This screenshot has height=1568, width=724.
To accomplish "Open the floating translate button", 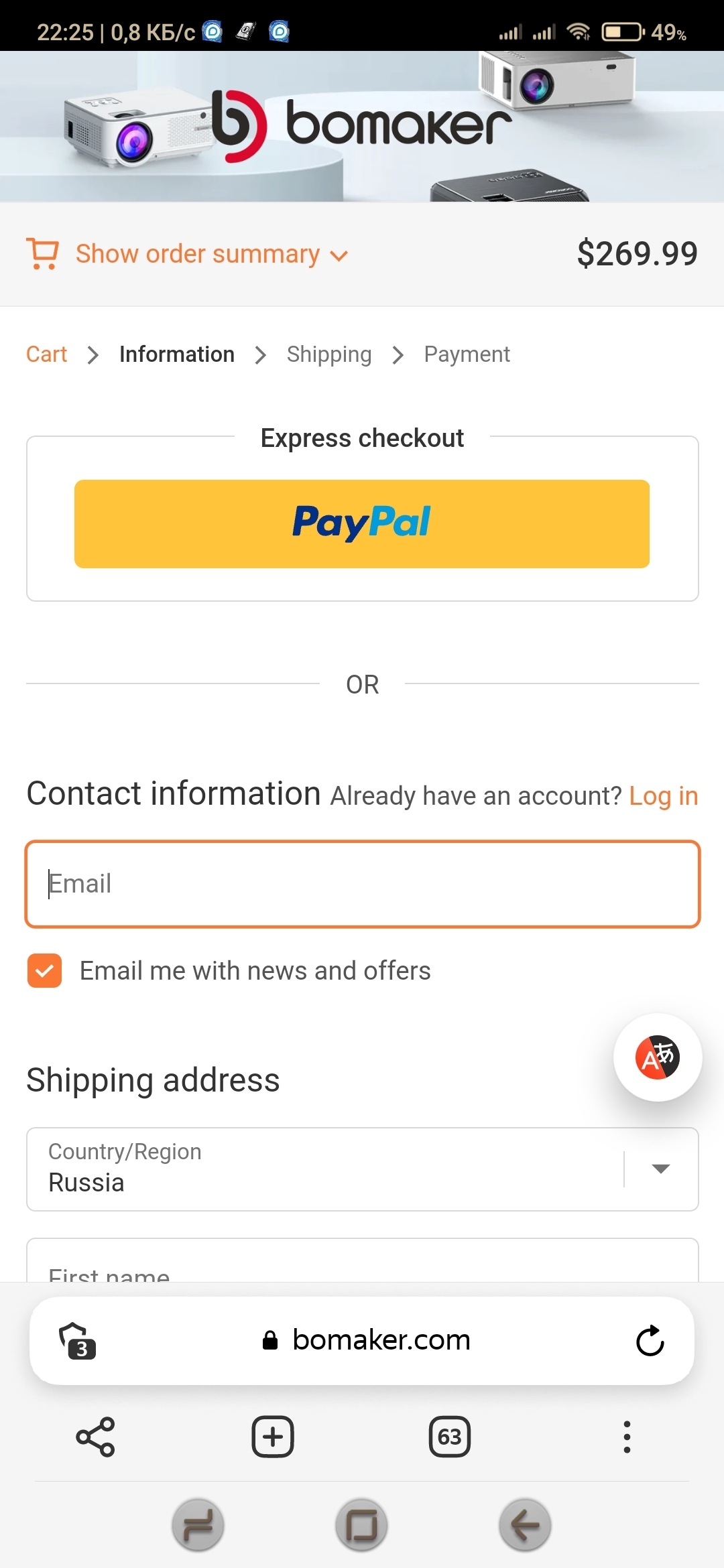I will (658, 1057).
